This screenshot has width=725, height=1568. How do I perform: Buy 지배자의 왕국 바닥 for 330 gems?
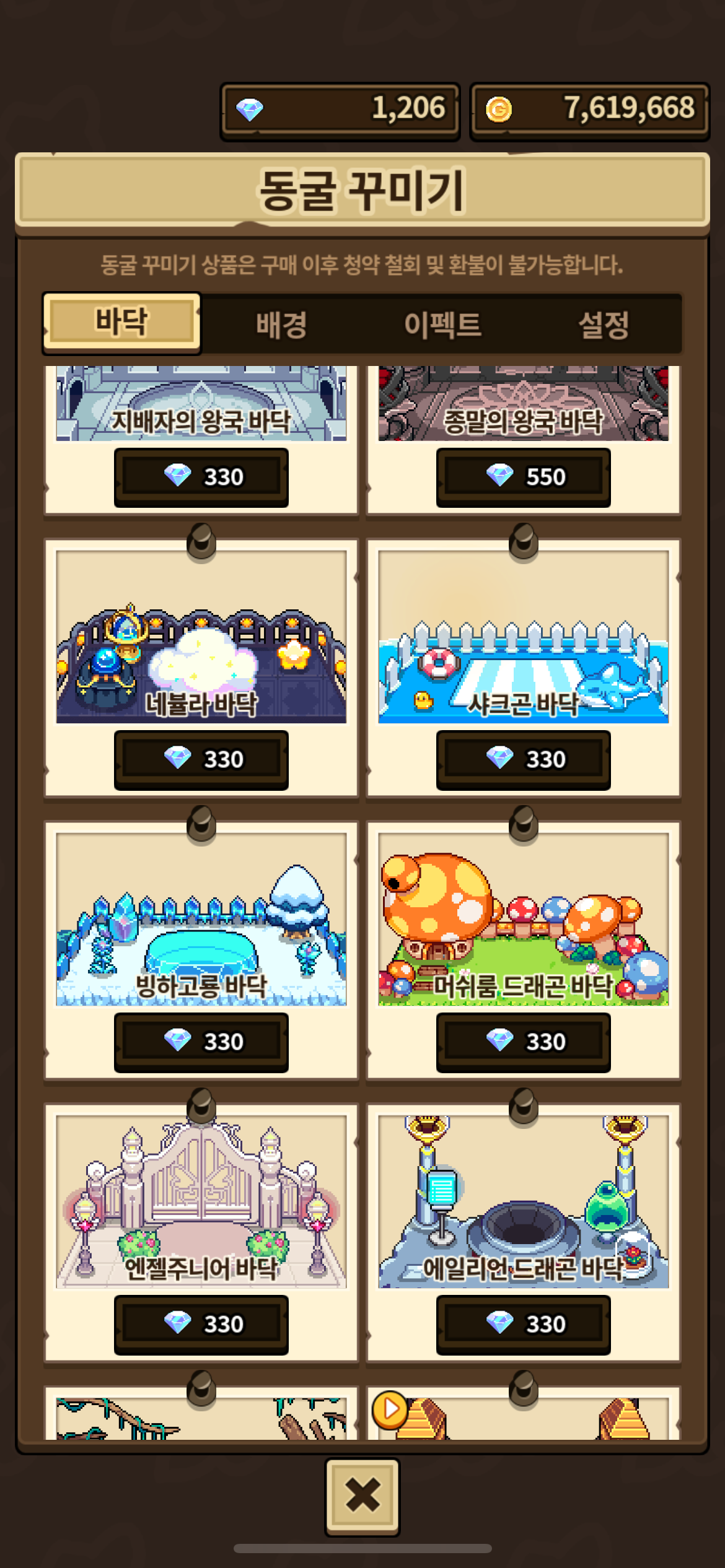coord(201,477)
